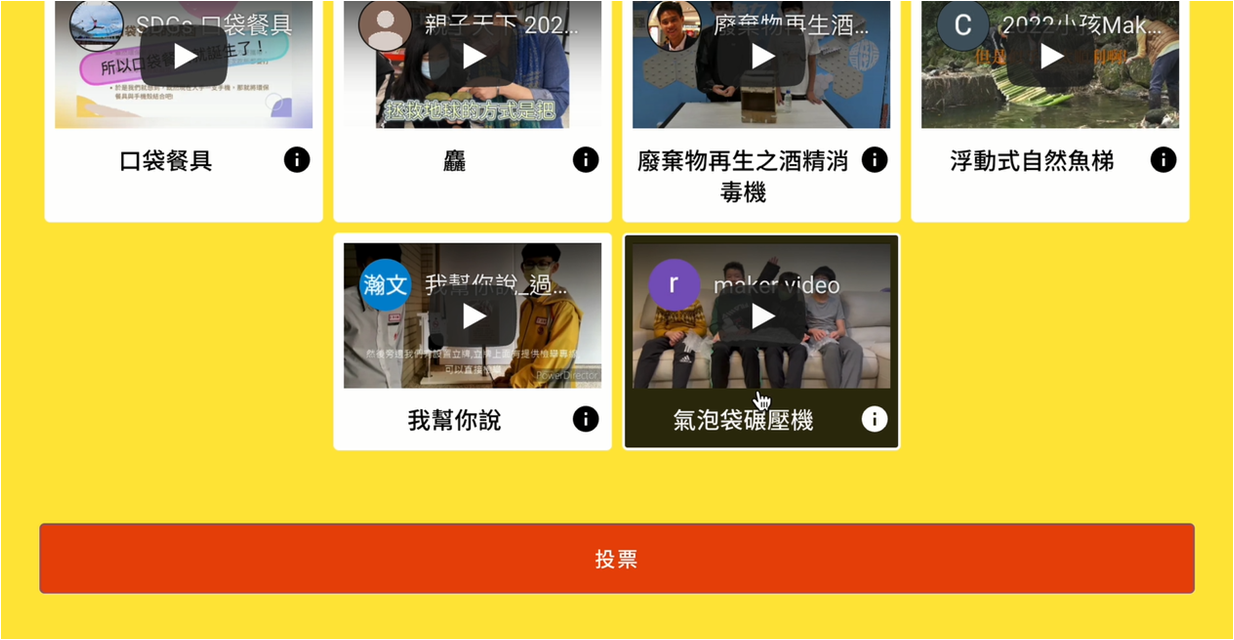Submit vote with 投票 button
Screen dimensions: 1234x640
[x=616, y=559]
